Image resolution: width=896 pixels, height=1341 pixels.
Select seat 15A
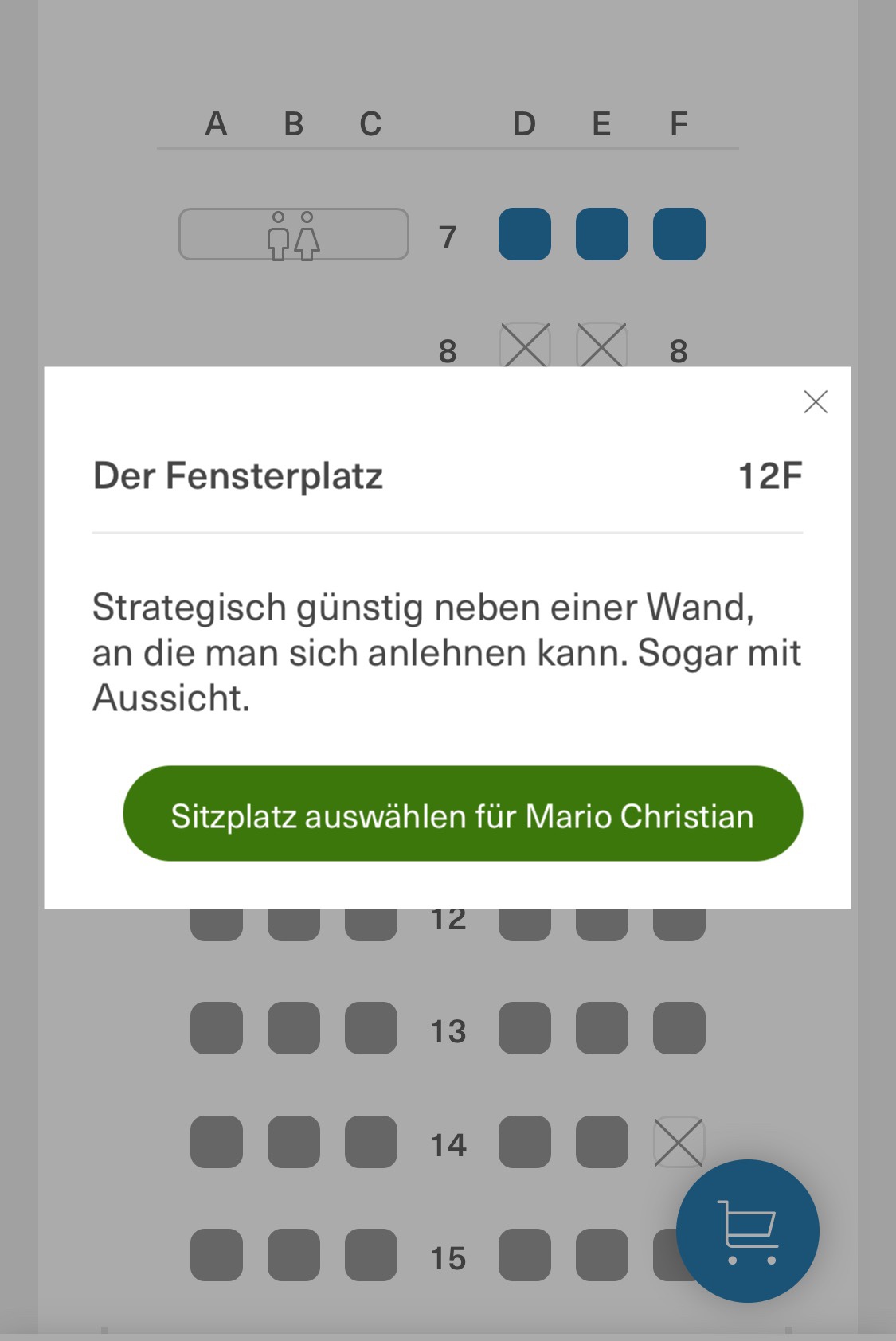pyautogui.click(x=217, y=1255)
